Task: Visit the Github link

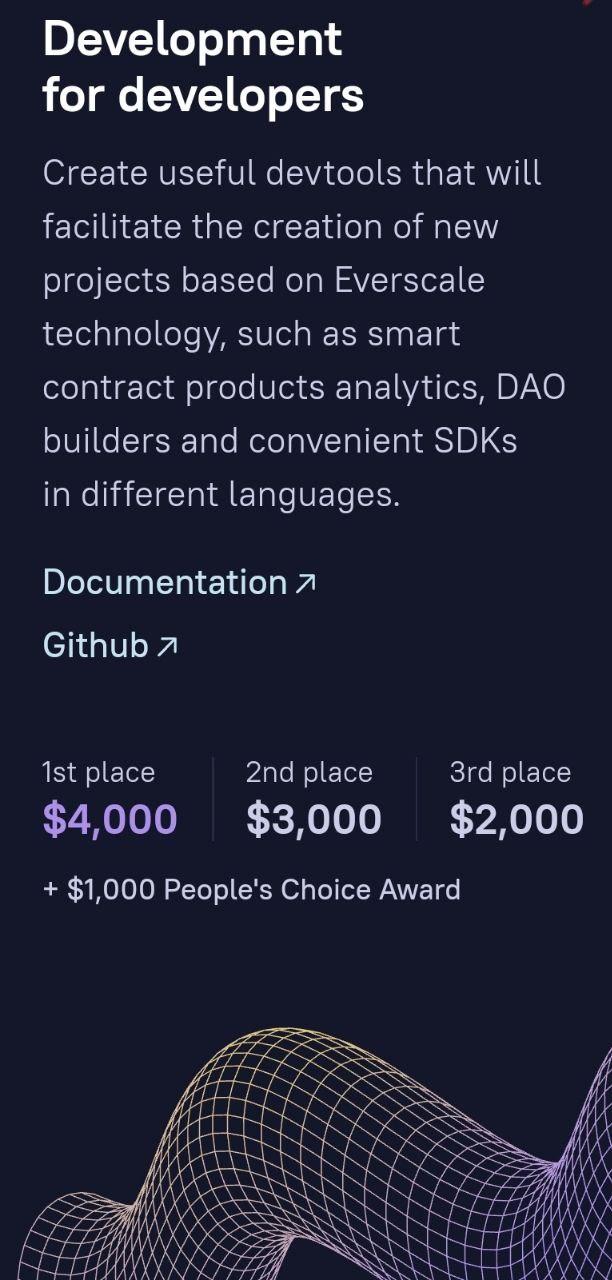Action: pos(109,646)
